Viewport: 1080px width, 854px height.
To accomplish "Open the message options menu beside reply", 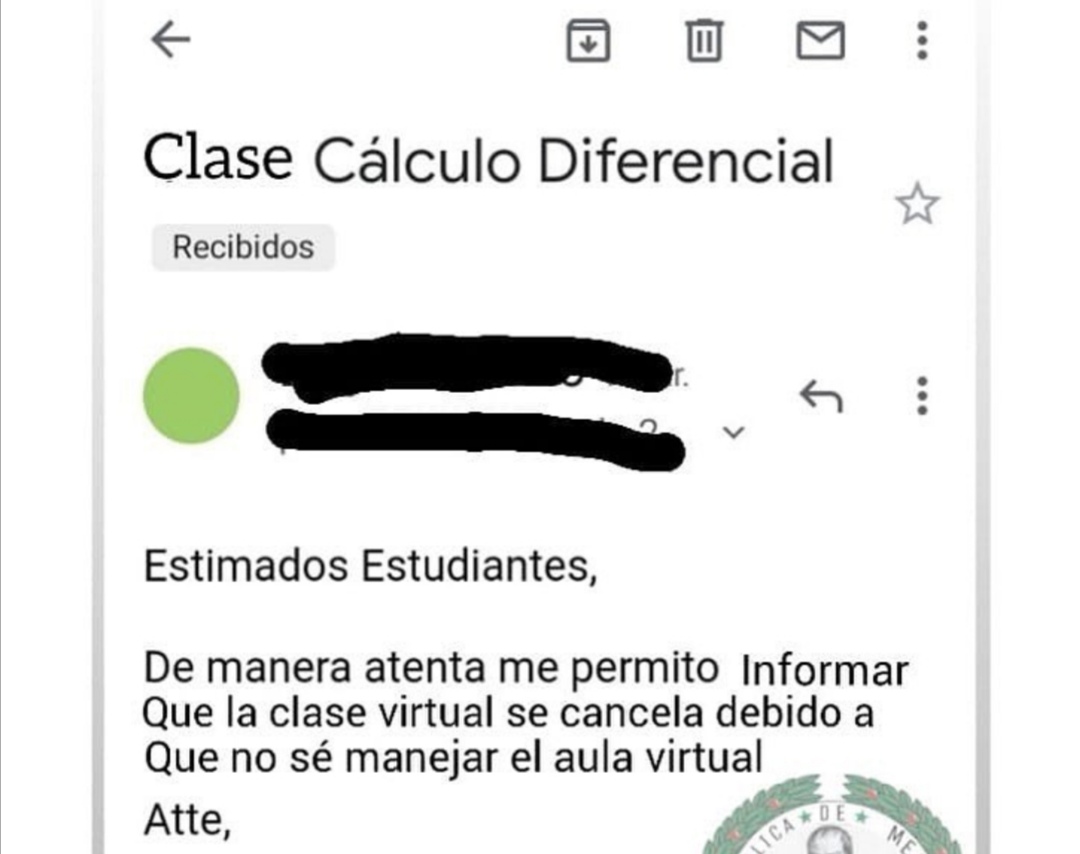I will 922,396.
